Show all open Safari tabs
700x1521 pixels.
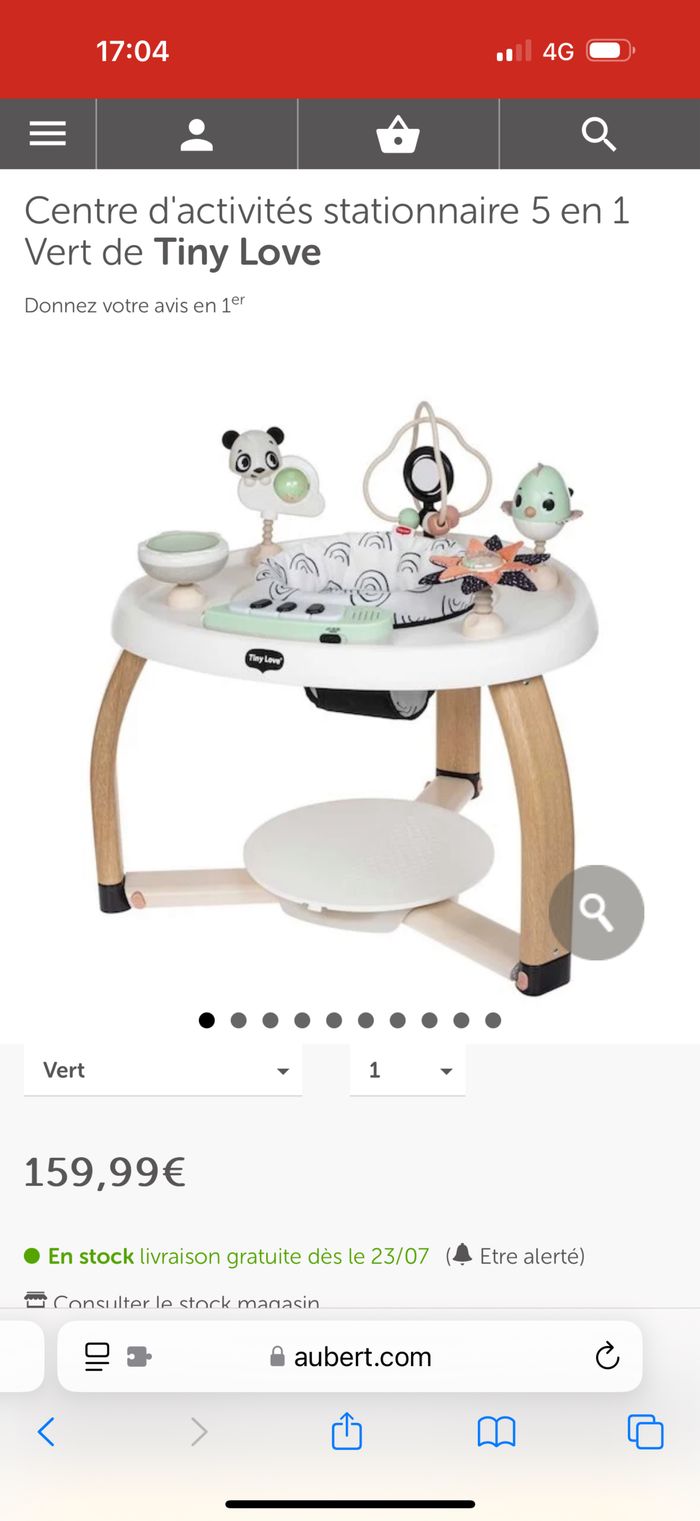(x=645, y=1432)
